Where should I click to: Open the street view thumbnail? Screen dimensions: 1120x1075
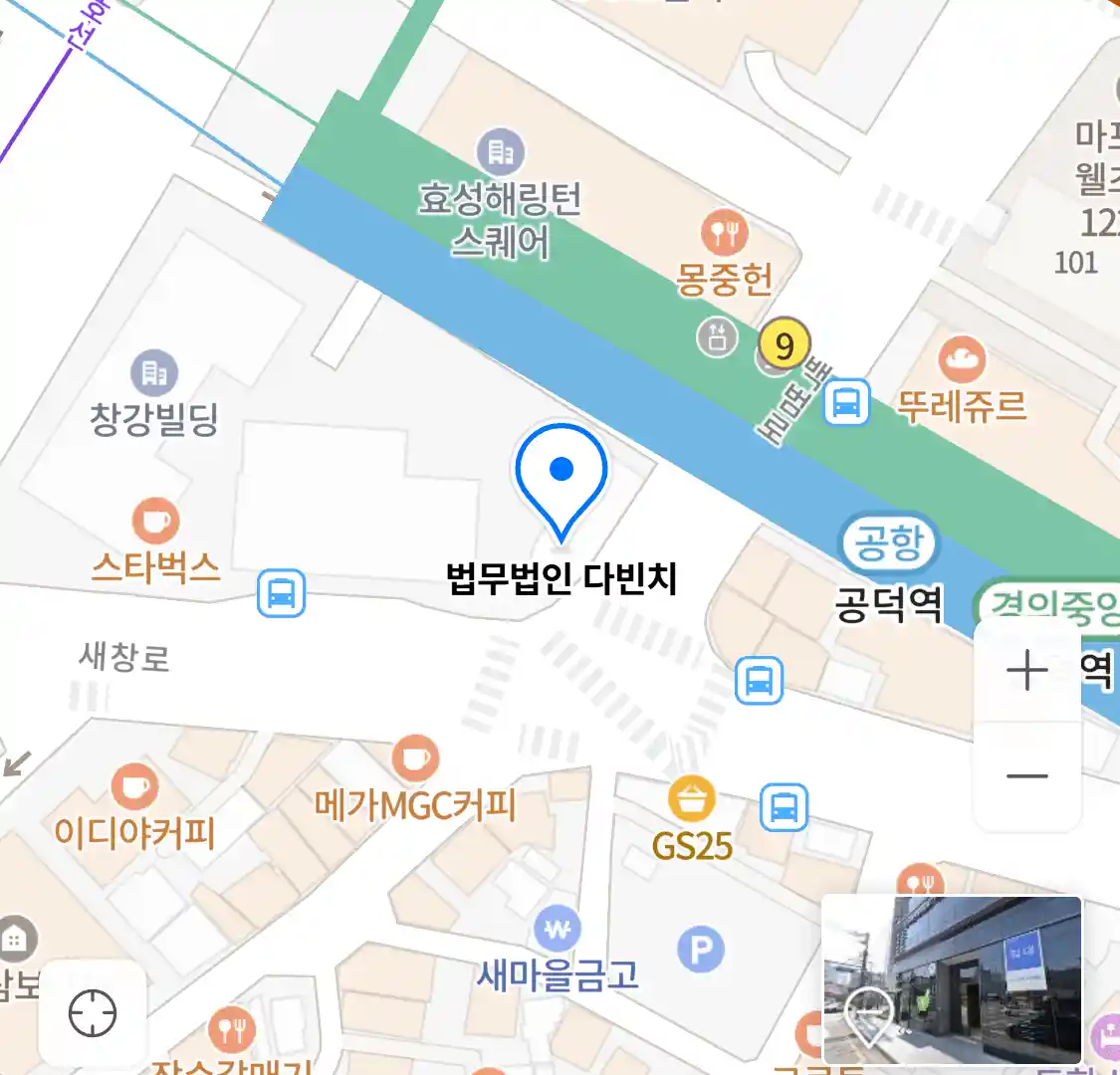tap(952, 979)
